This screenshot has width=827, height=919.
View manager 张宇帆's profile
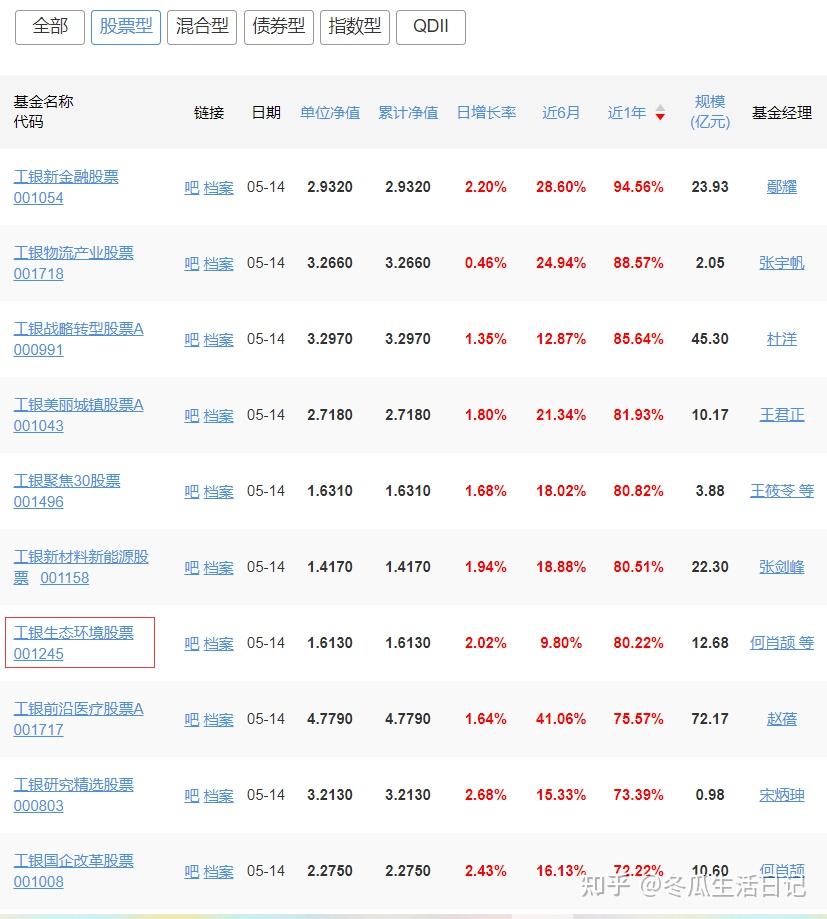coord(781,263)
